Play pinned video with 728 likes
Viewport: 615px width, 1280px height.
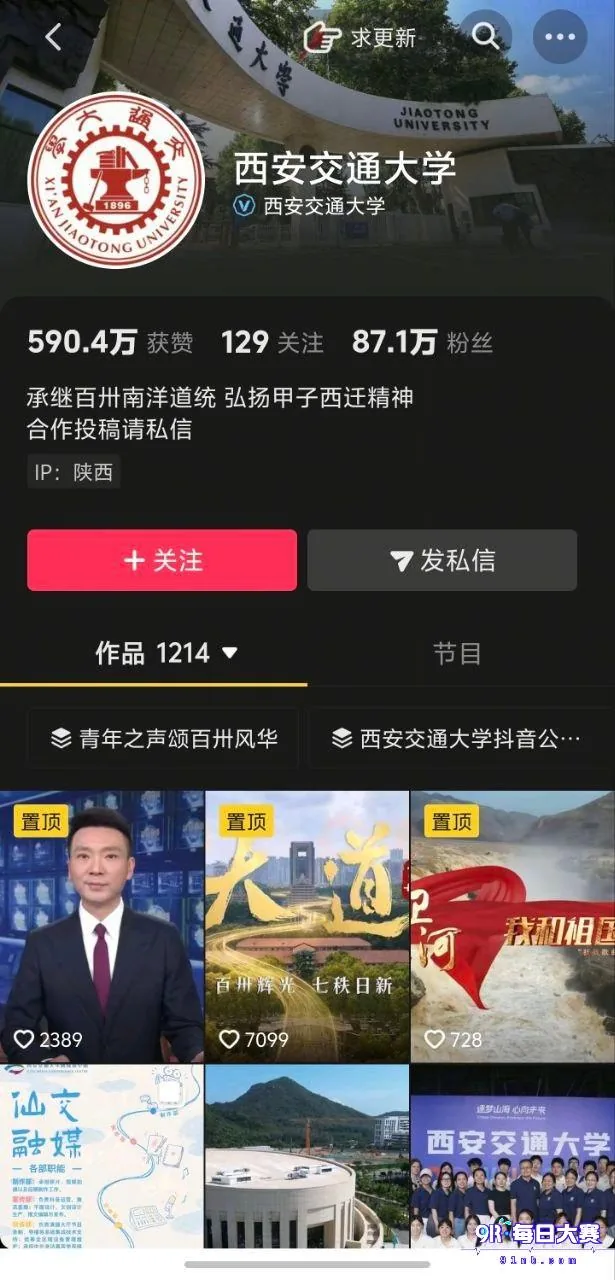(513, 927)
